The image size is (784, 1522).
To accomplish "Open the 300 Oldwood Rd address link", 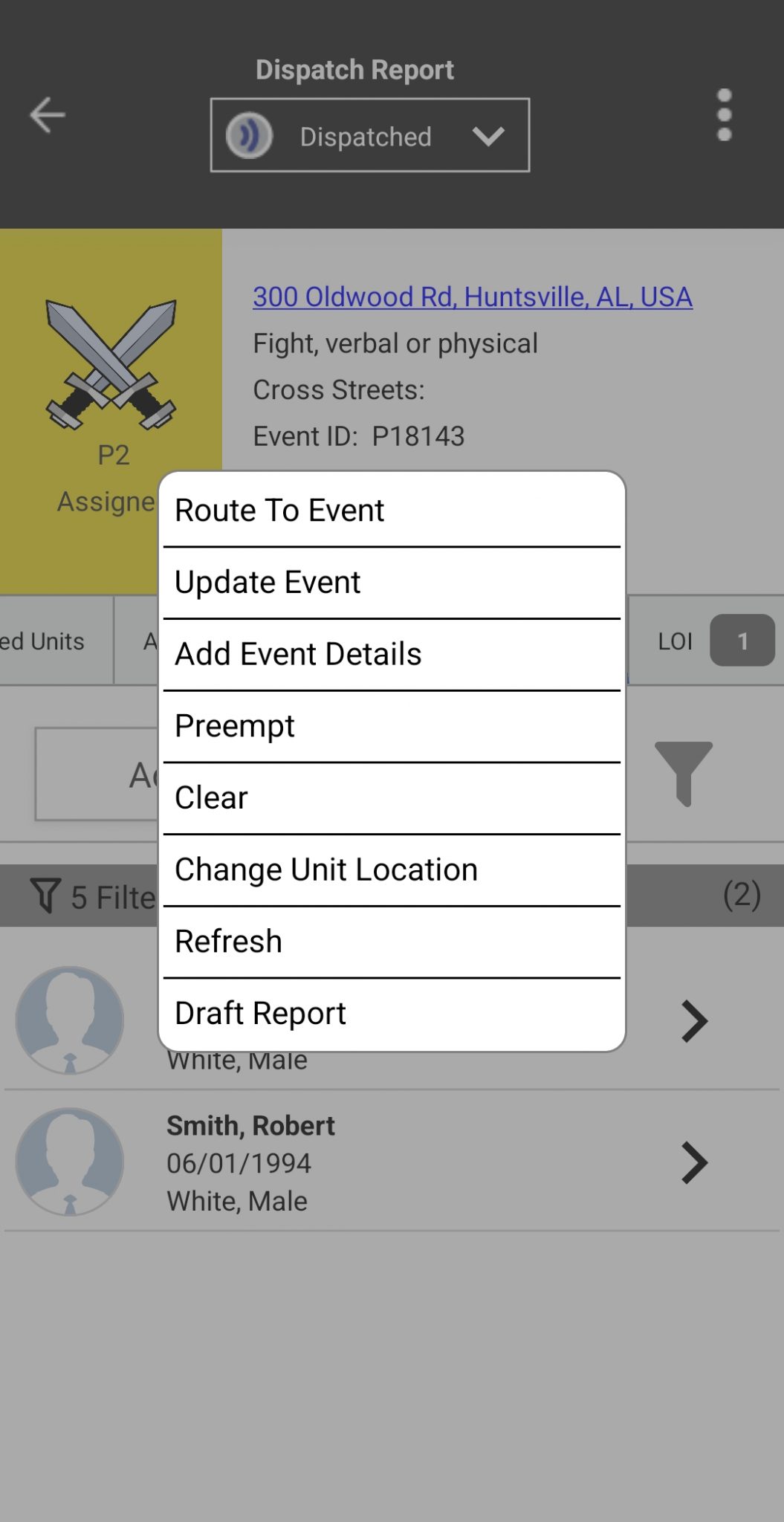I will pyautogui.click(x=472, y=297).
